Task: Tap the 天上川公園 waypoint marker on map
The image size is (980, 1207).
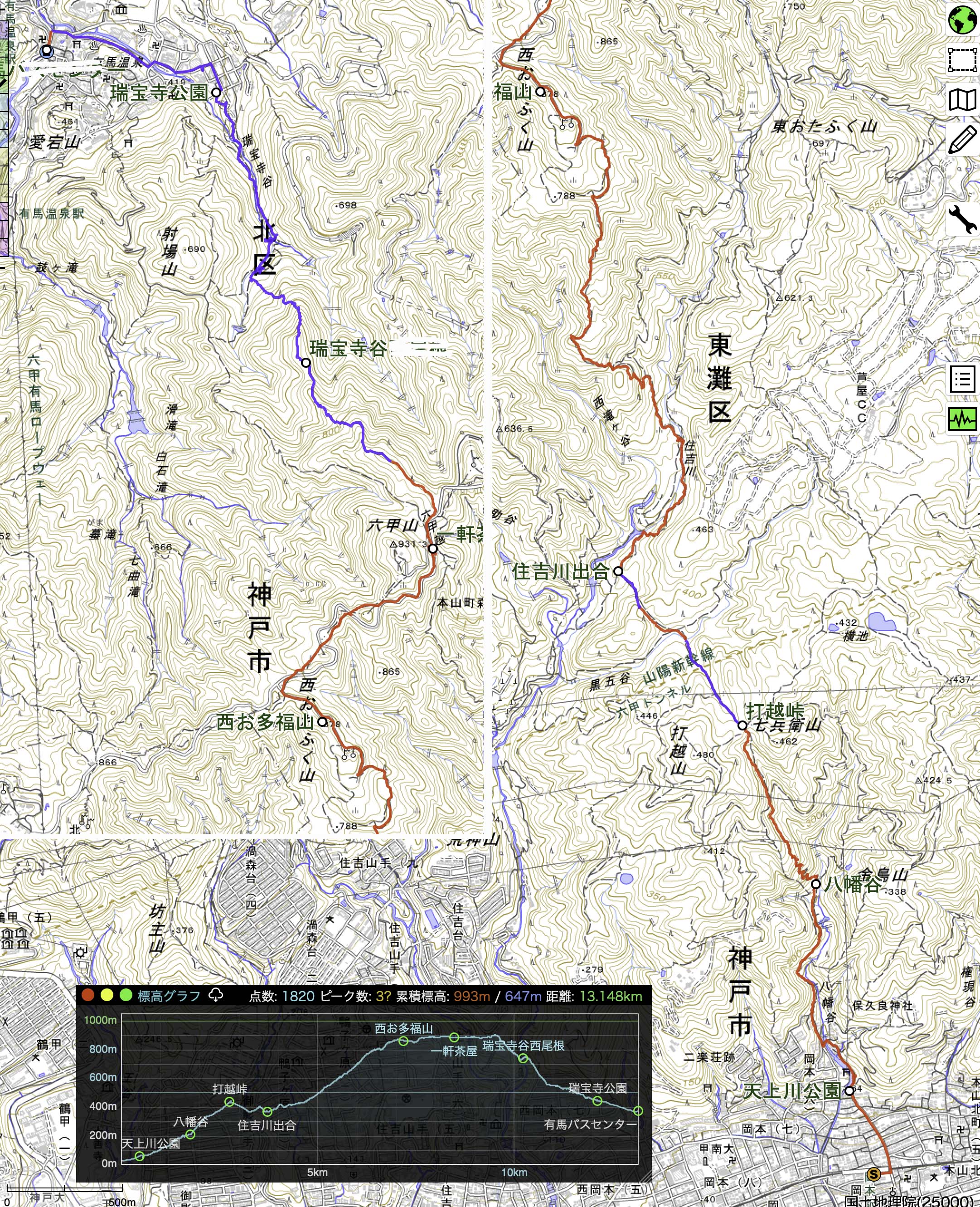Action: point(849,1091)
